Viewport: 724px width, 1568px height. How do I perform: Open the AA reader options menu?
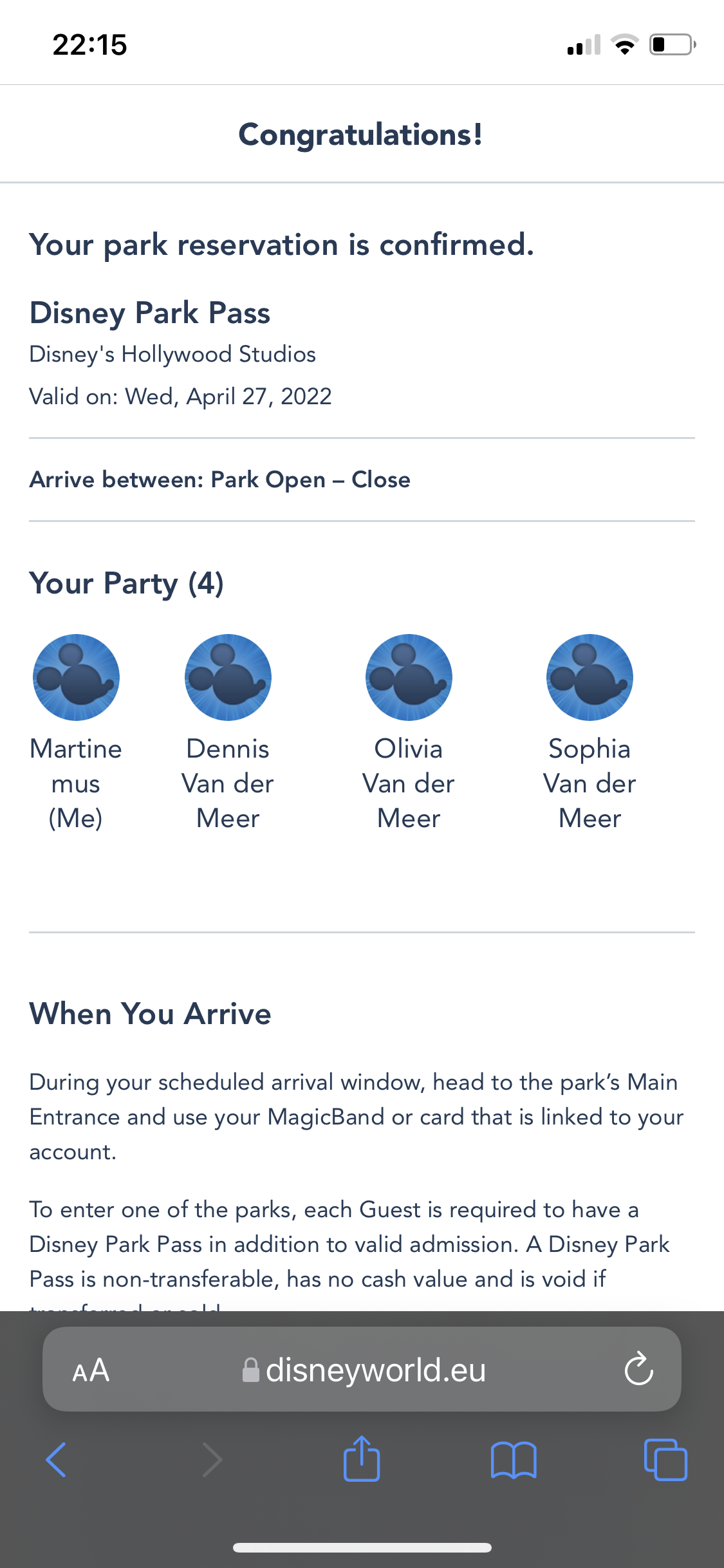(91, 1370)
